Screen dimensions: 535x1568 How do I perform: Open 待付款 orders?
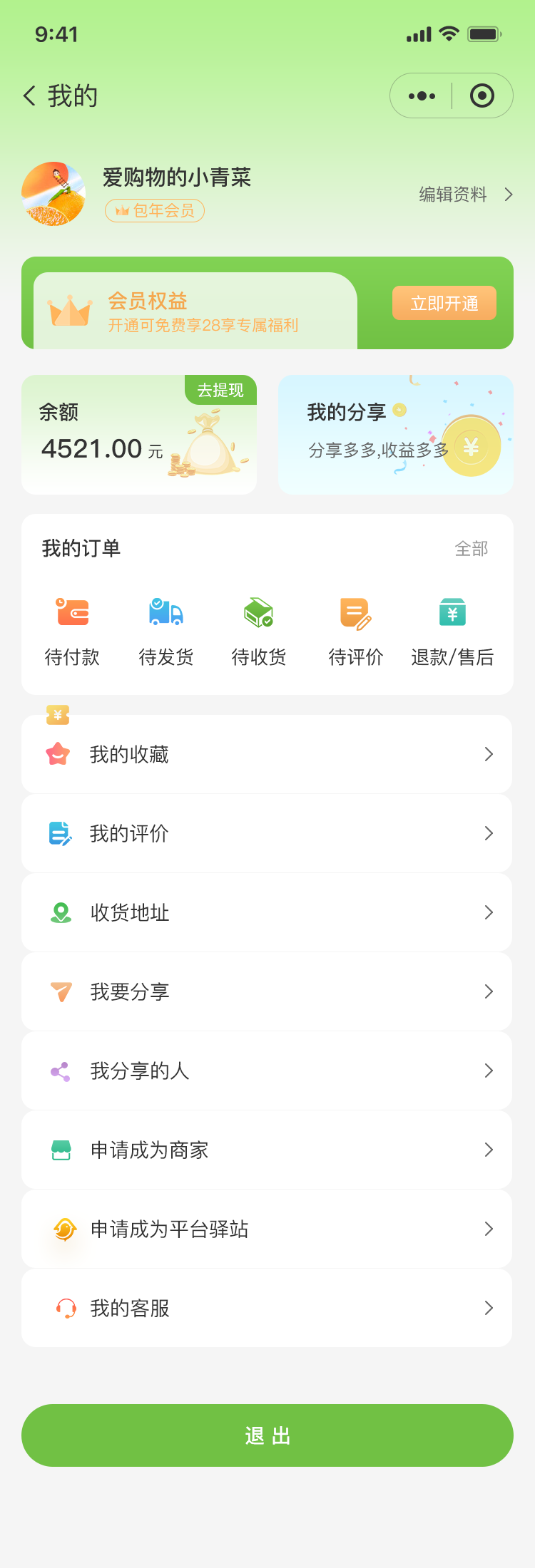[72, 629]
